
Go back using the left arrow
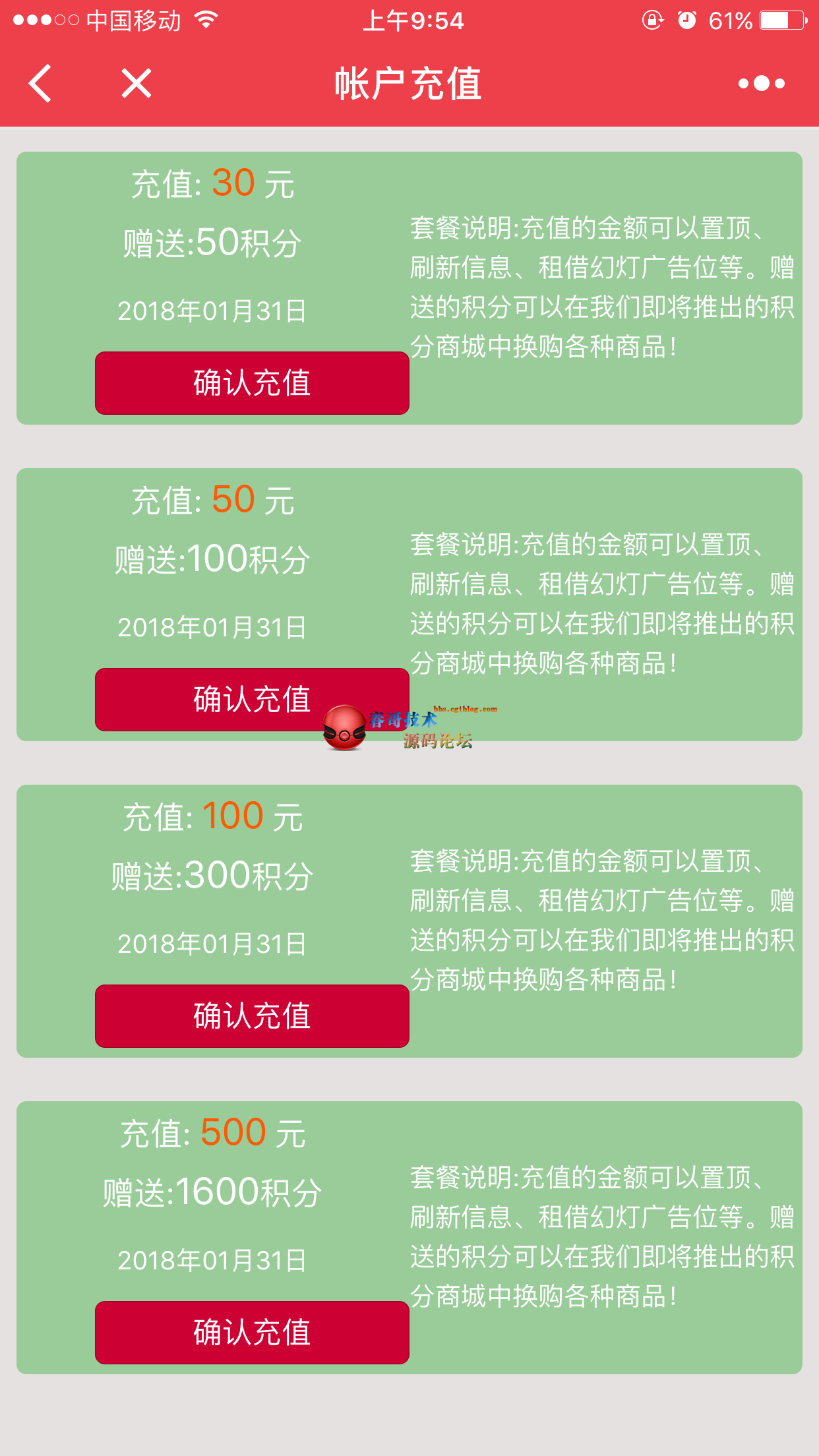(x=40, y=83)
